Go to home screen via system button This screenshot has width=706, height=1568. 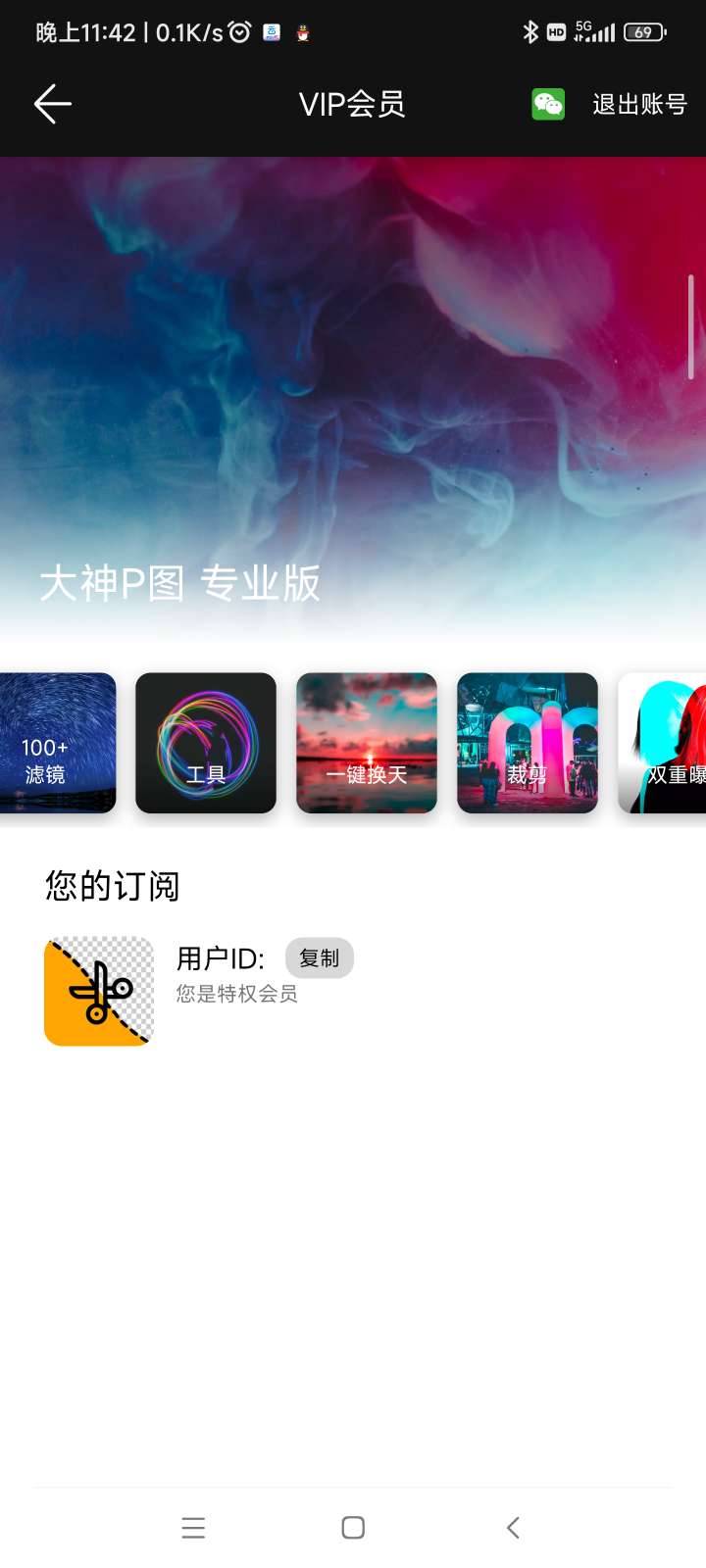point(353,1527)
